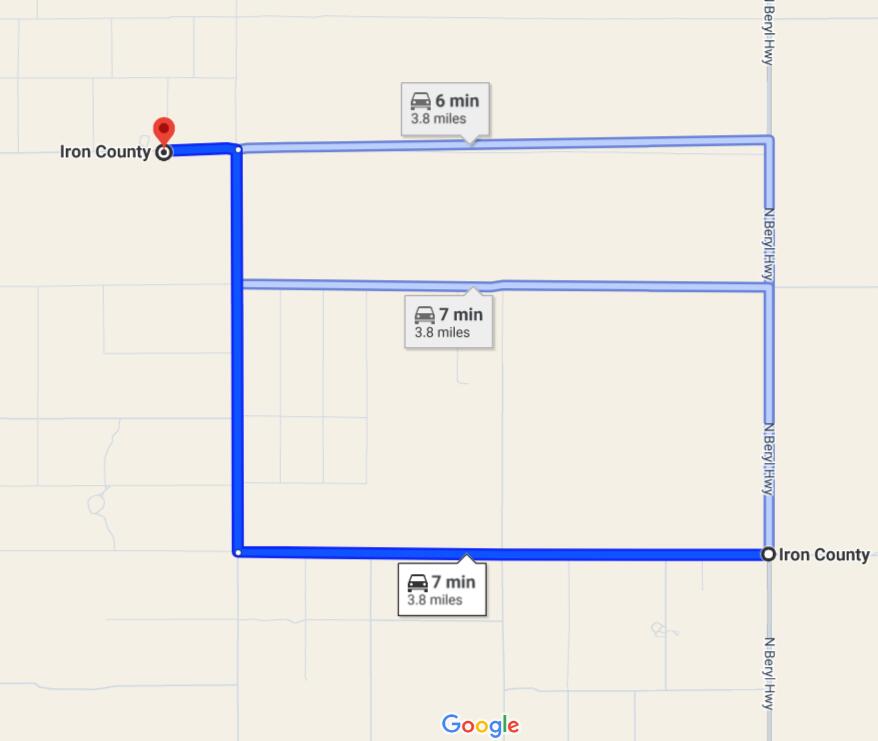The height and width of the screenshot is (741, 878).
Task: Select the 6 min alternate route callout
Action: [445, 108]
